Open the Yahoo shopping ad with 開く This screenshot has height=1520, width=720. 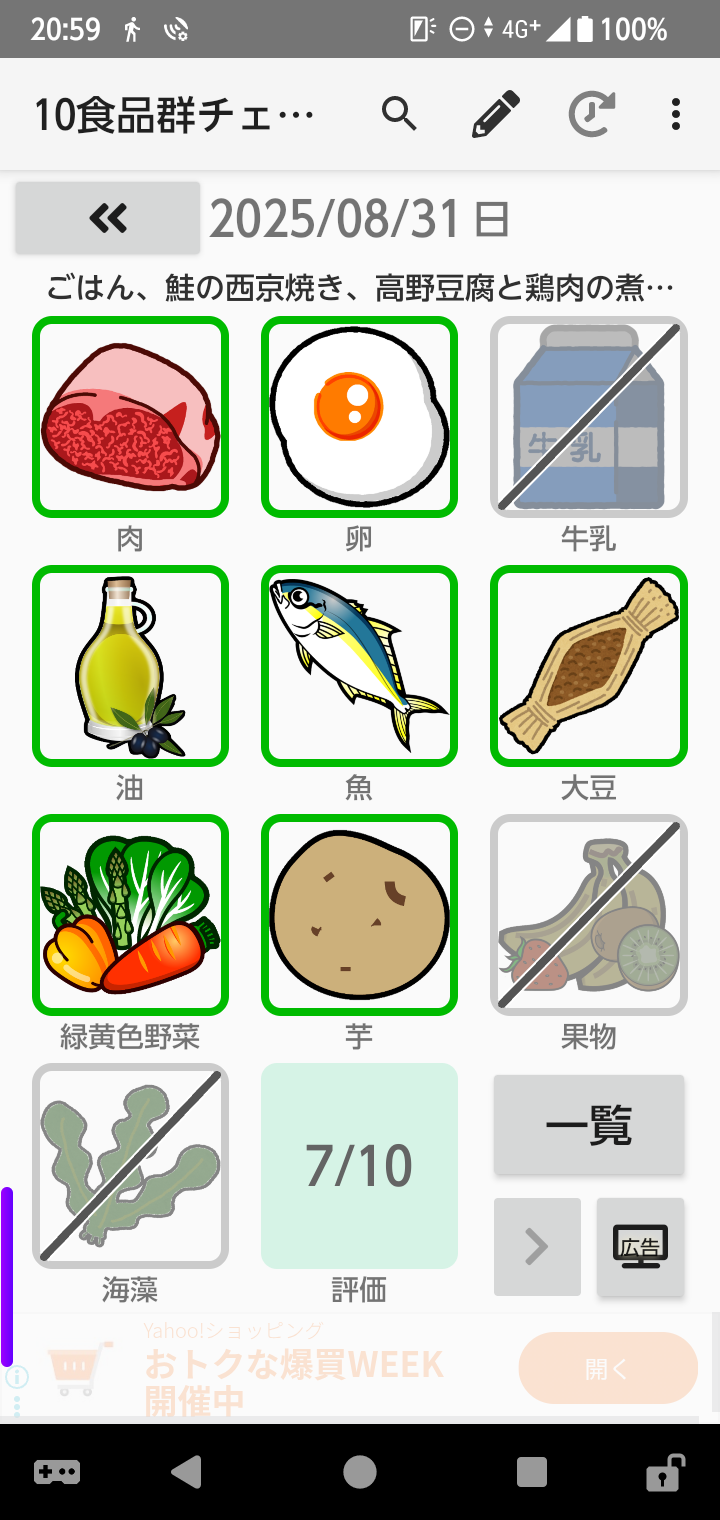coord(608,1368)
